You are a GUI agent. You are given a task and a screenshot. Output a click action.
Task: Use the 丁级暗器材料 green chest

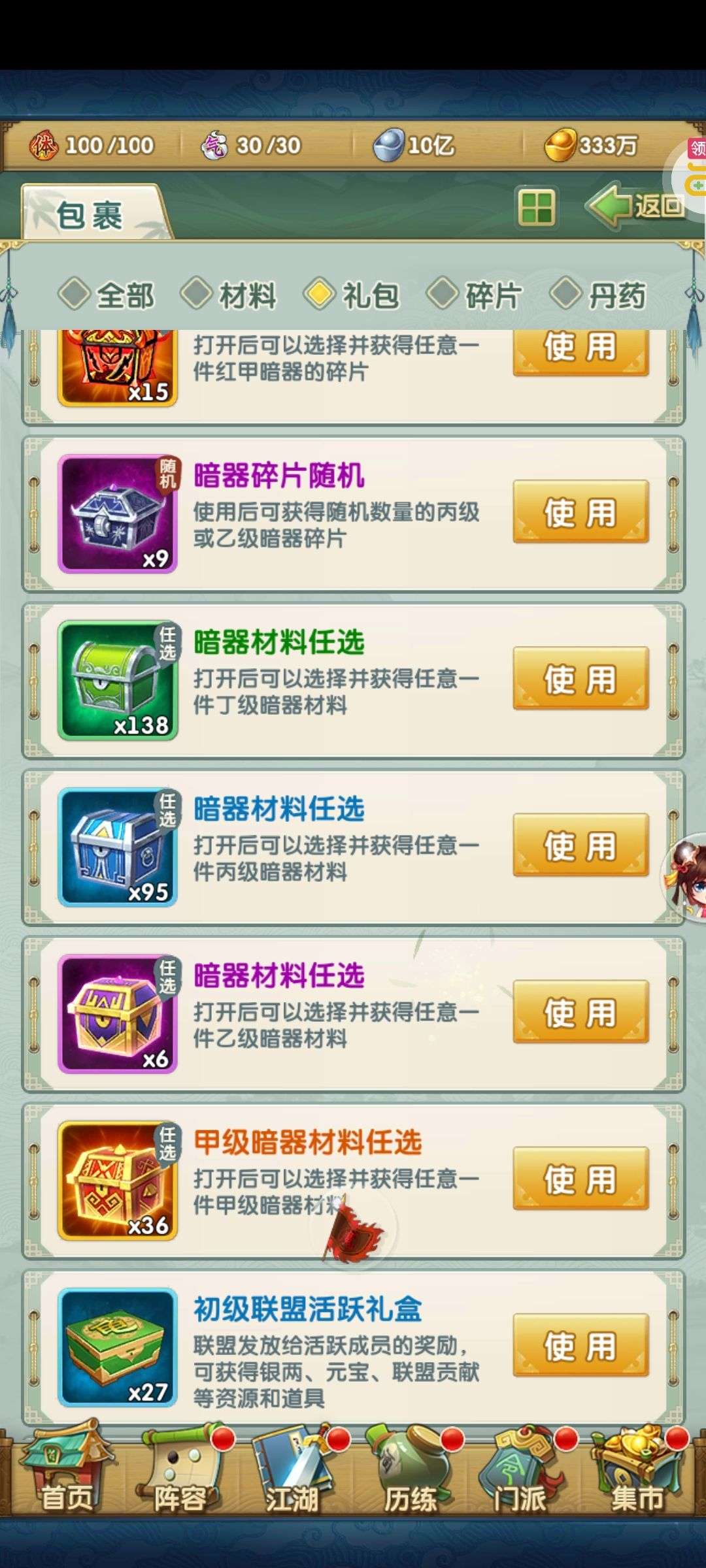click(580, 679)
